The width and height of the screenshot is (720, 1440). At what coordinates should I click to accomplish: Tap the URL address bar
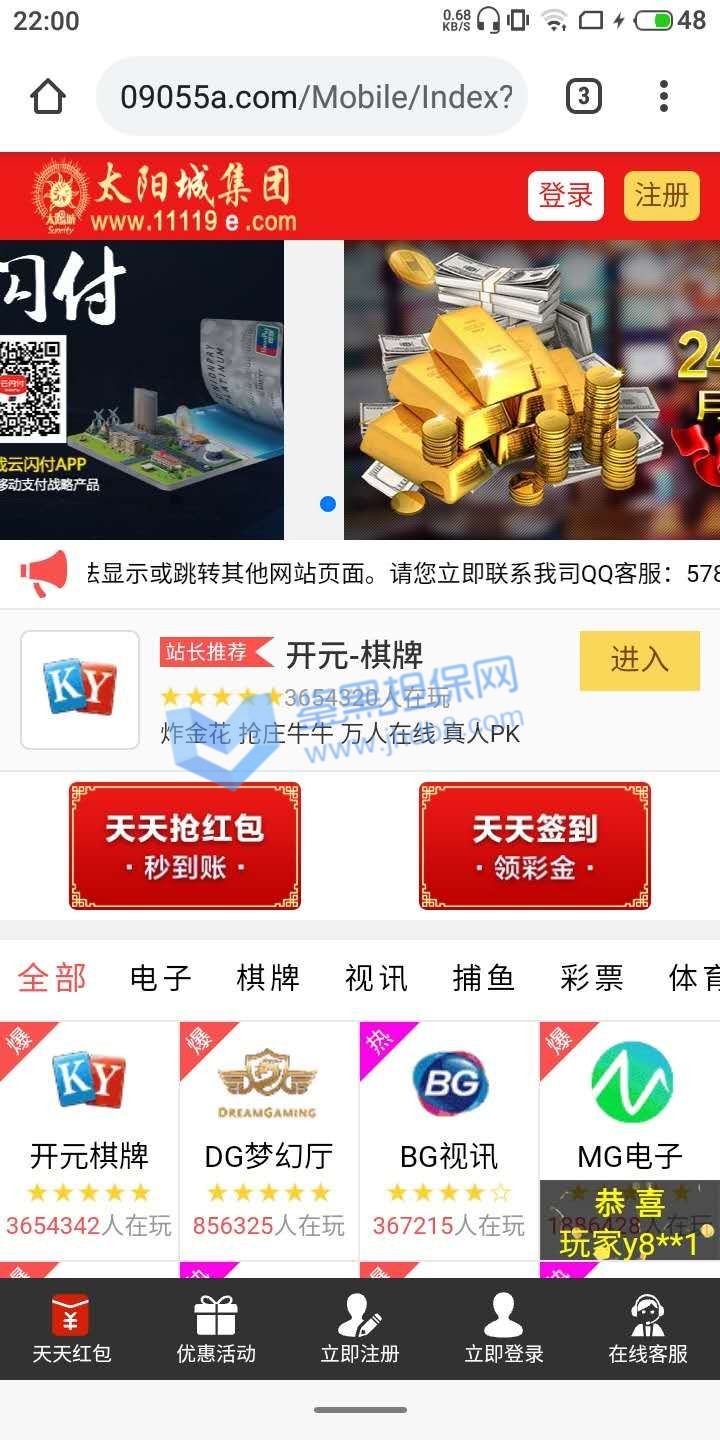tap(312, 97)
